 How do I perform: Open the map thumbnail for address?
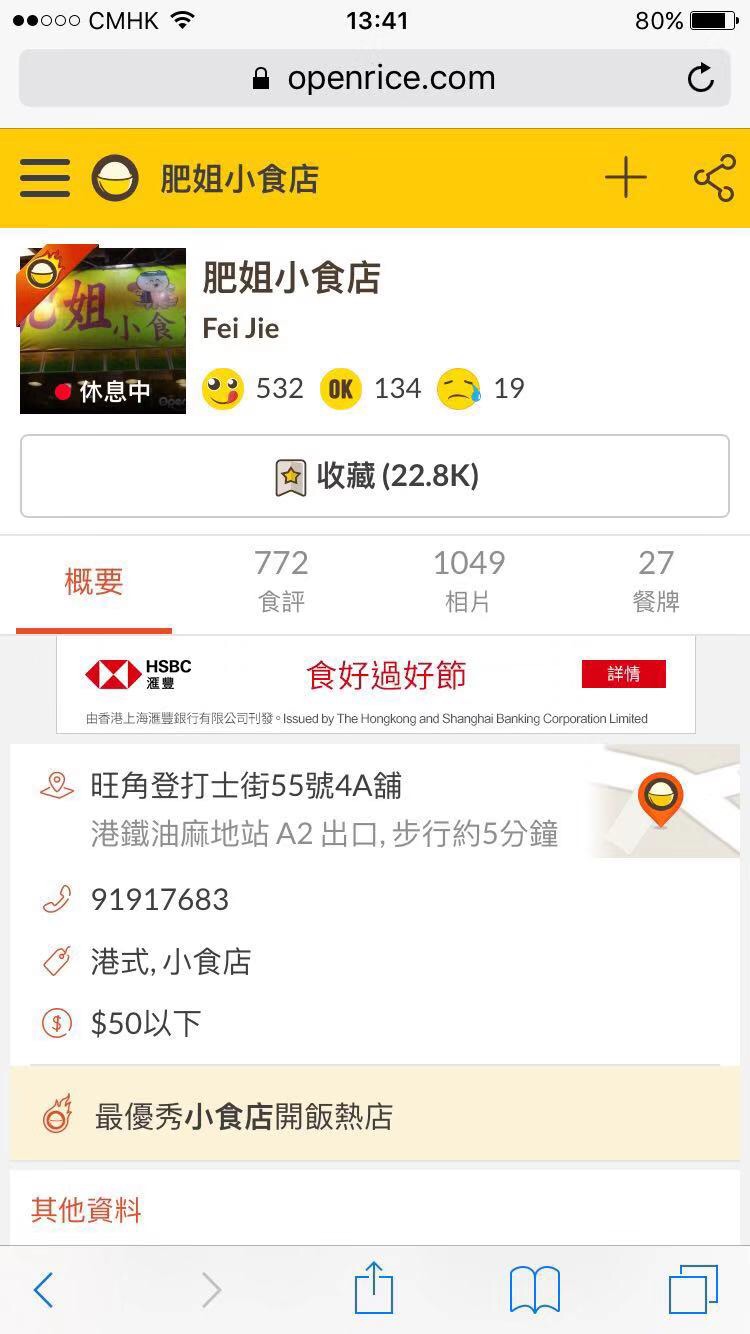coord(664,801)
